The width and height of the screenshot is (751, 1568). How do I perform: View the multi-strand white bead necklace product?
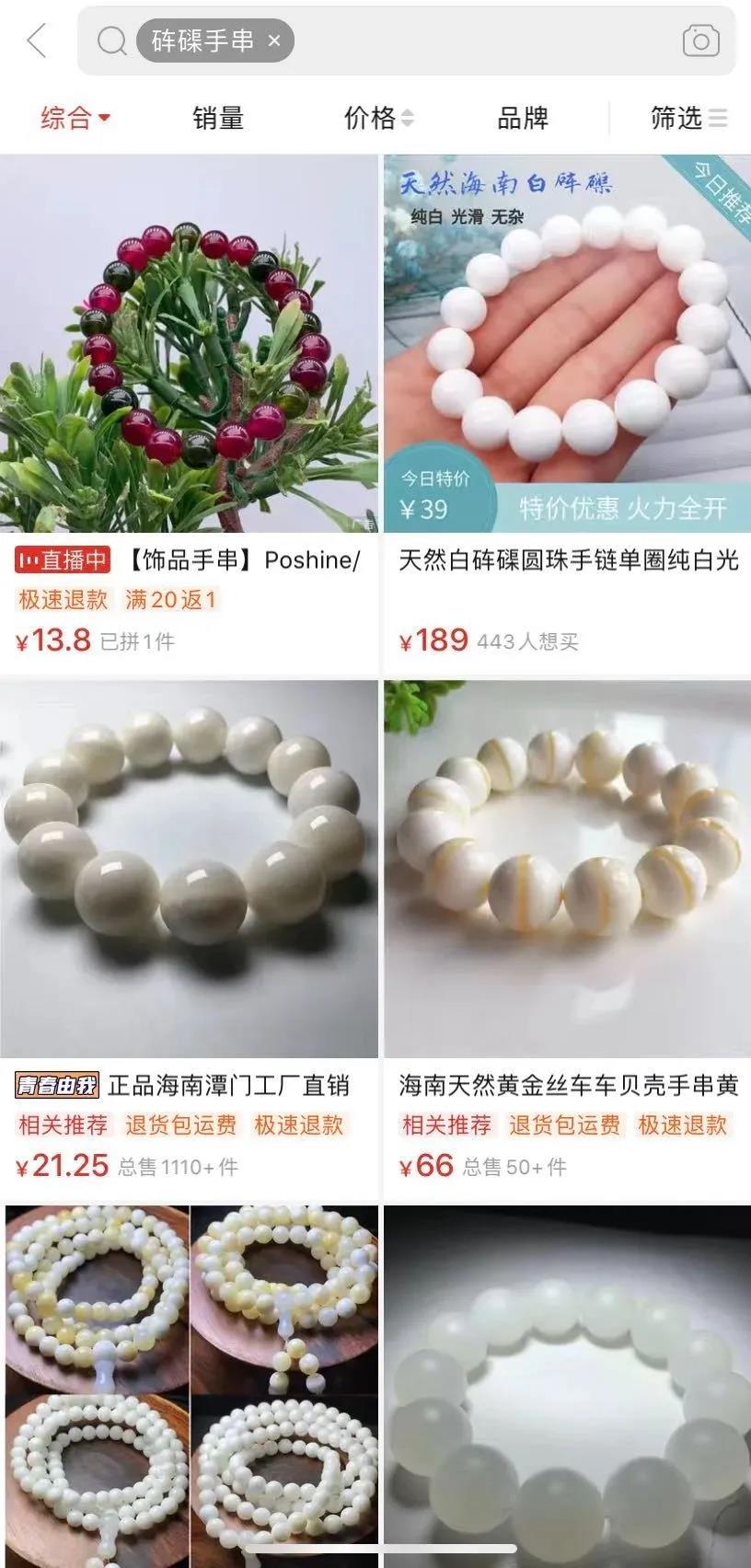tap(189, 1380)
